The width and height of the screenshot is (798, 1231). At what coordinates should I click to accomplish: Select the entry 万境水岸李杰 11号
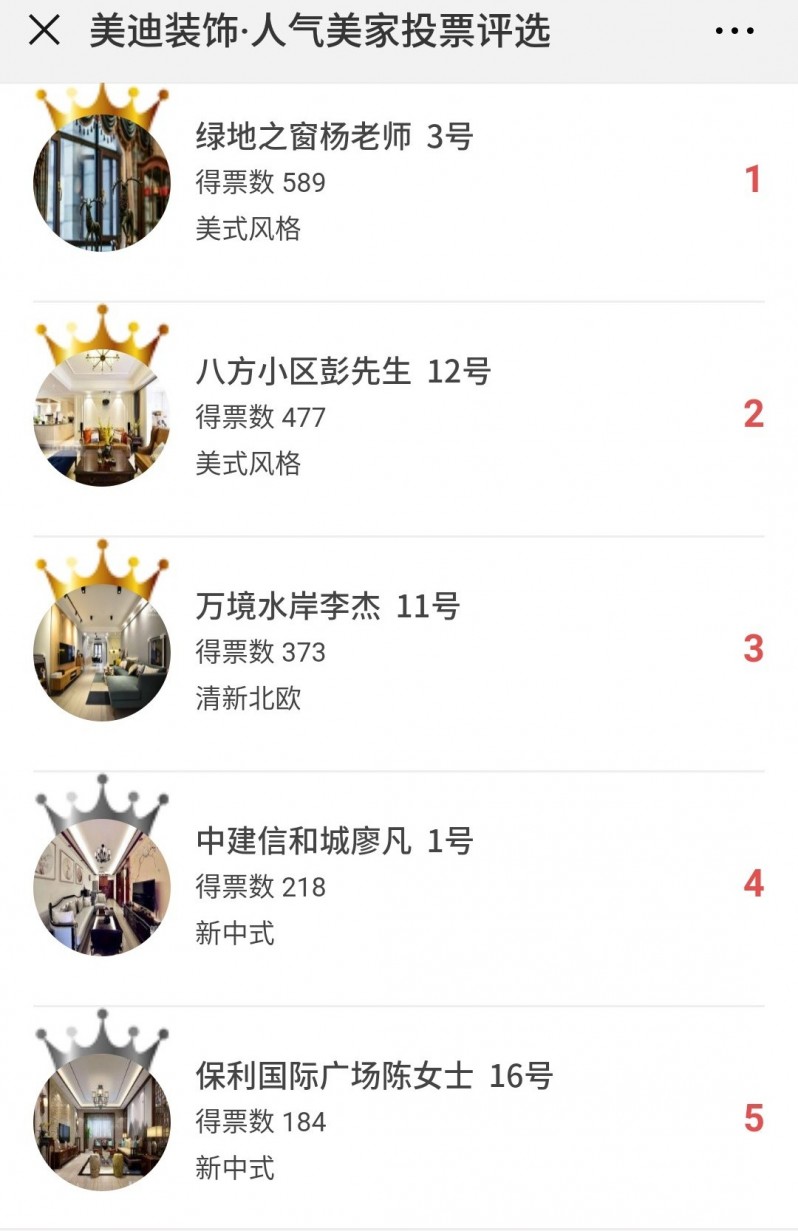tap(327, 607)
